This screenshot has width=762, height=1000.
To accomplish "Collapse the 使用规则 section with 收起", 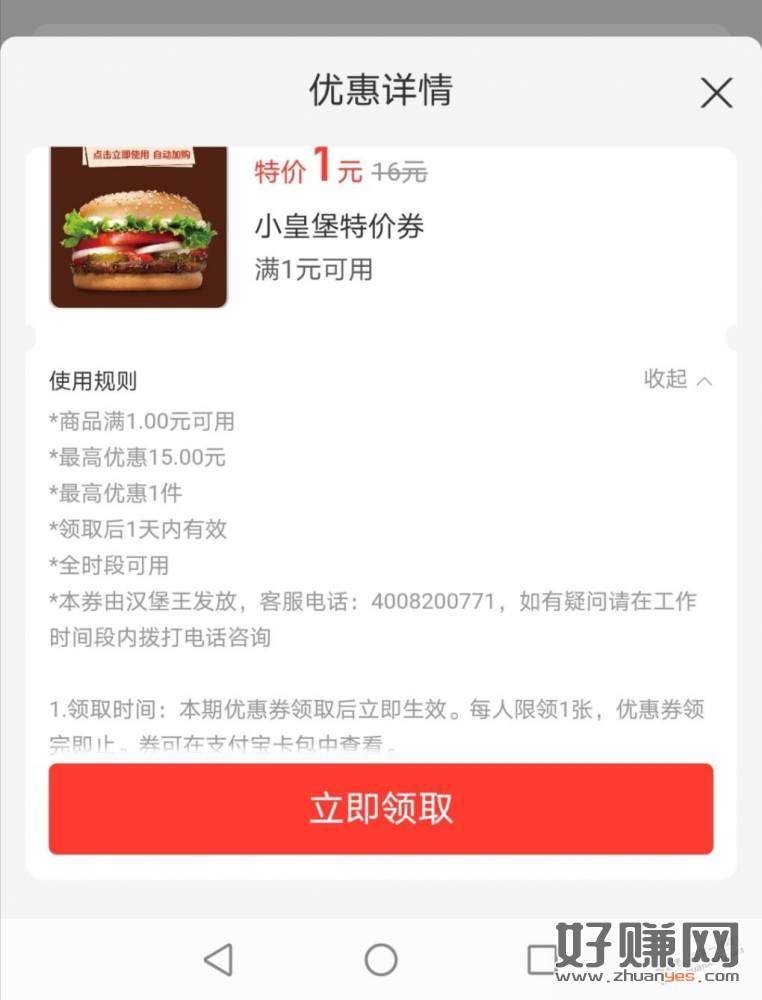I will coord(677,380).
